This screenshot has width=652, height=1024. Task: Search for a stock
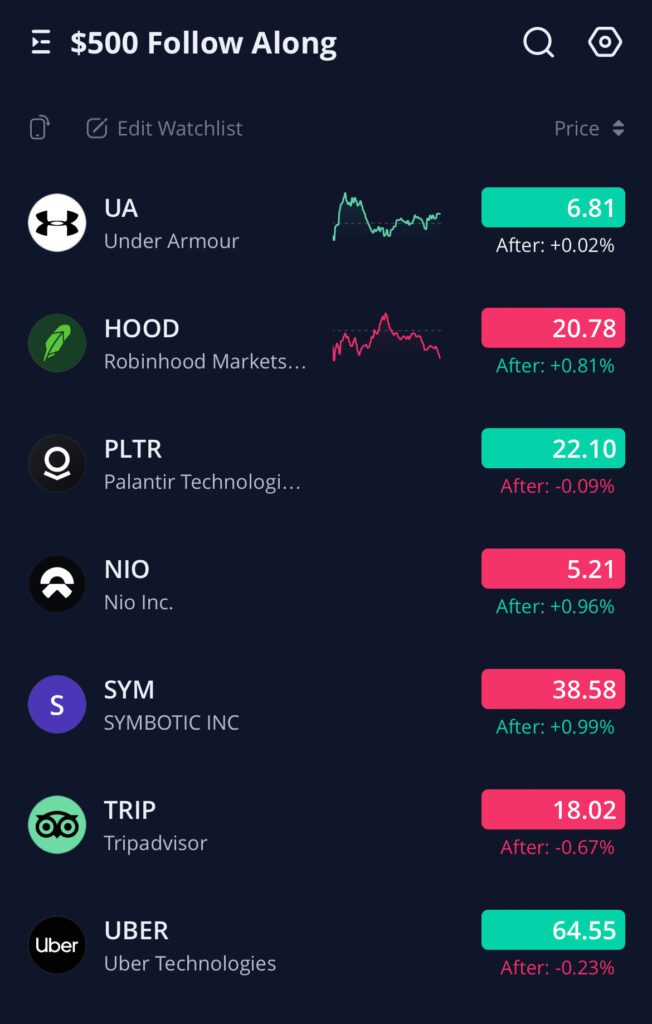pyautogui.click(x=538, y=43)
